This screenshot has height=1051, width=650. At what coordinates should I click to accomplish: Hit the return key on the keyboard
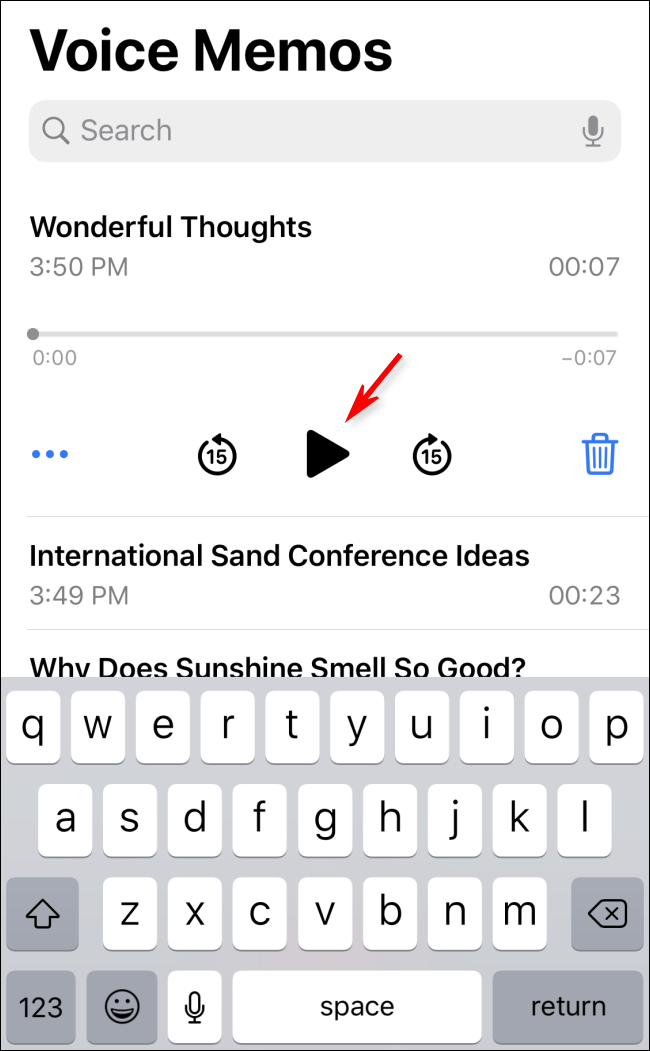point(568,1006)
